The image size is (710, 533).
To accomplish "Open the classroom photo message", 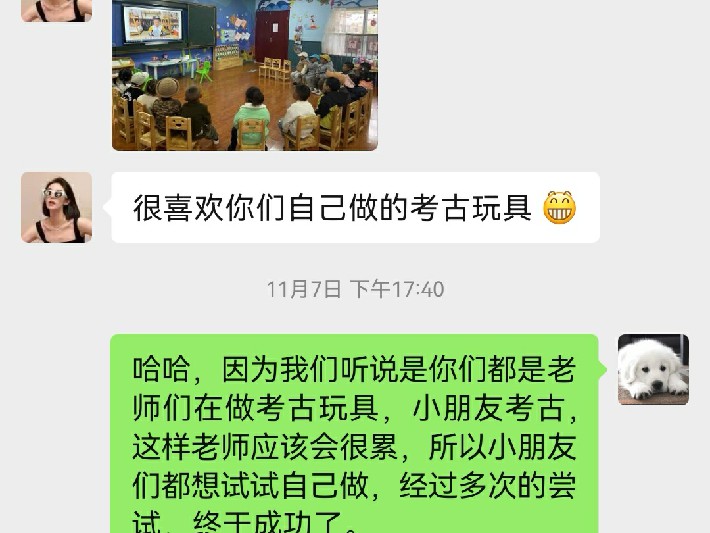I will [x=244, y=75].
